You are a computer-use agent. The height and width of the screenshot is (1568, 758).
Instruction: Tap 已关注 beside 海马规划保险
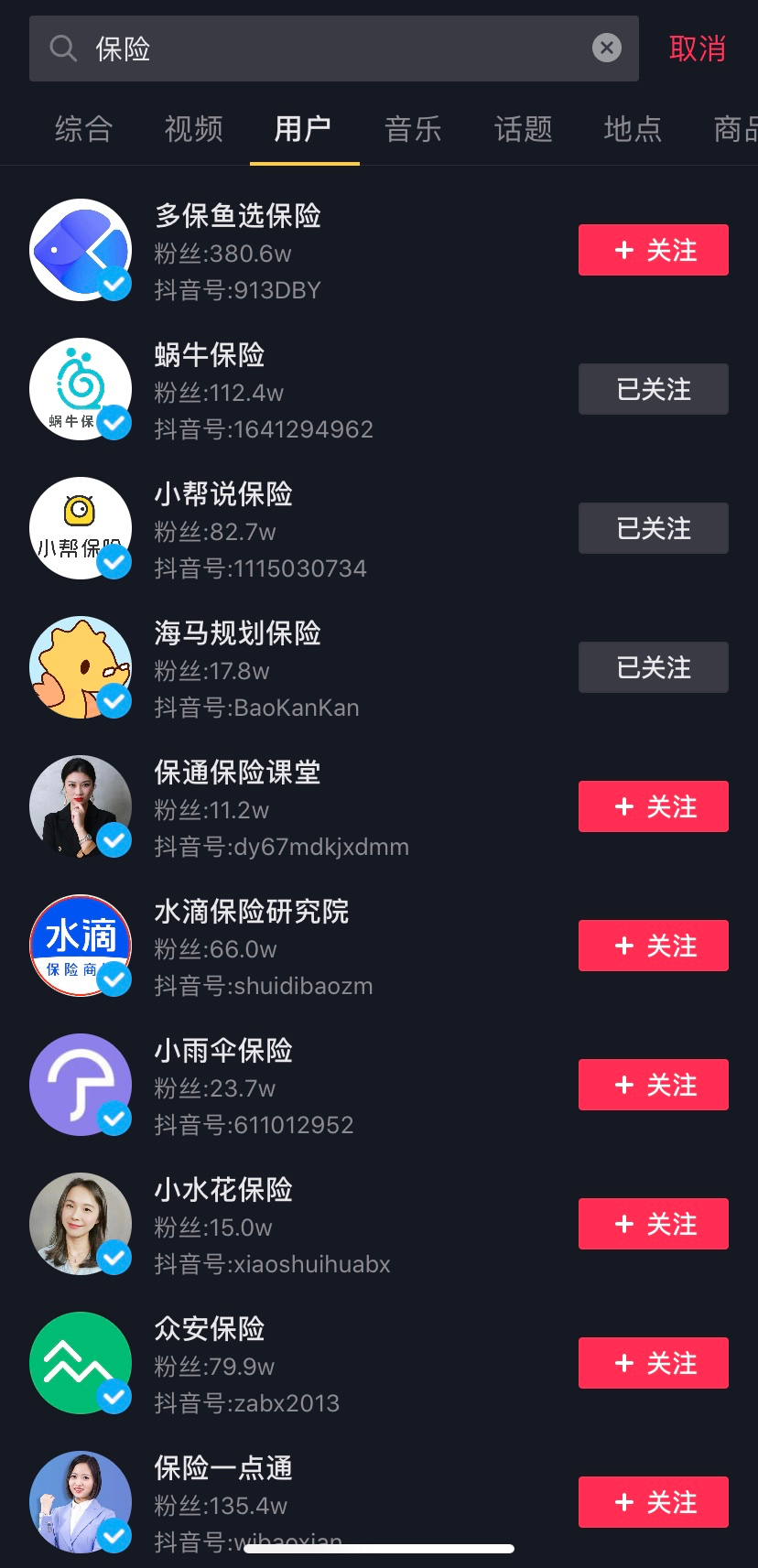(653, 667)
